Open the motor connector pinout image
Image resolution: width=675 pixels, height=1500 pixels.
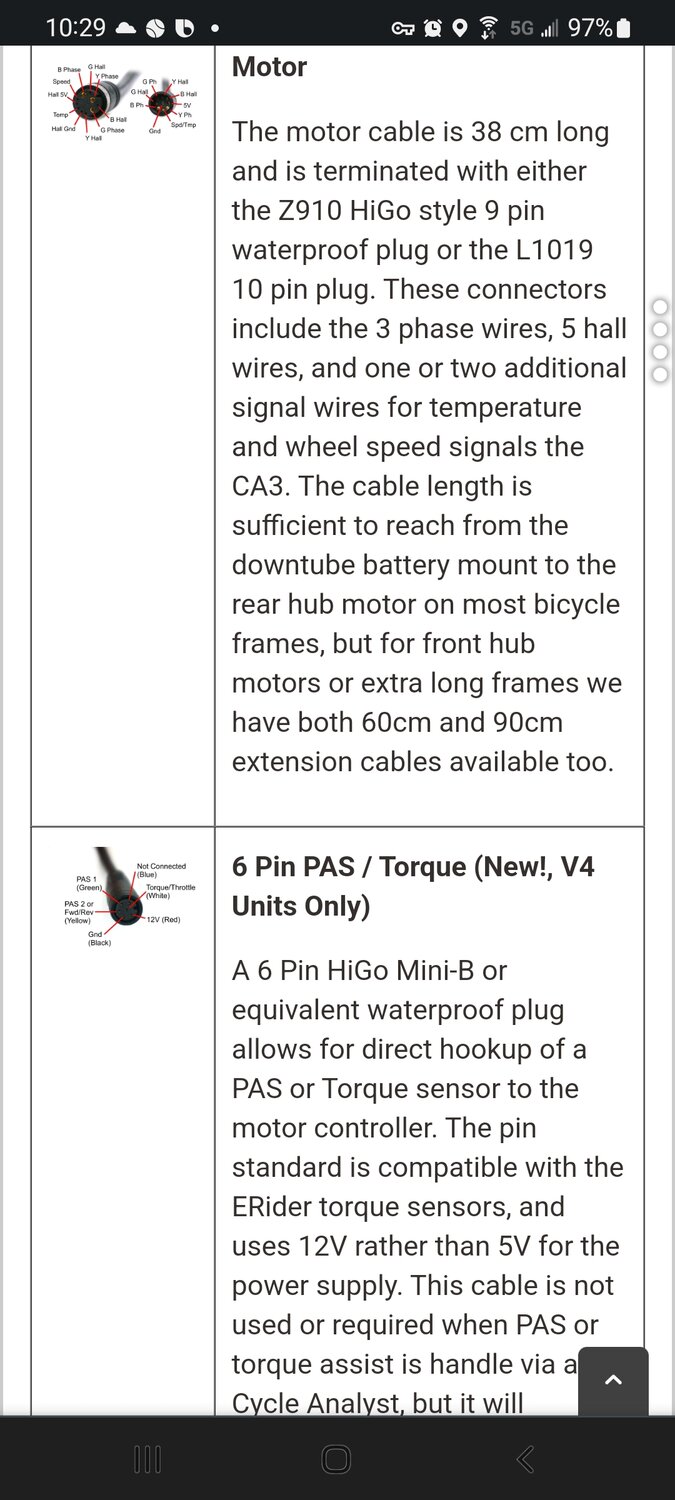(x=124, y=101)
